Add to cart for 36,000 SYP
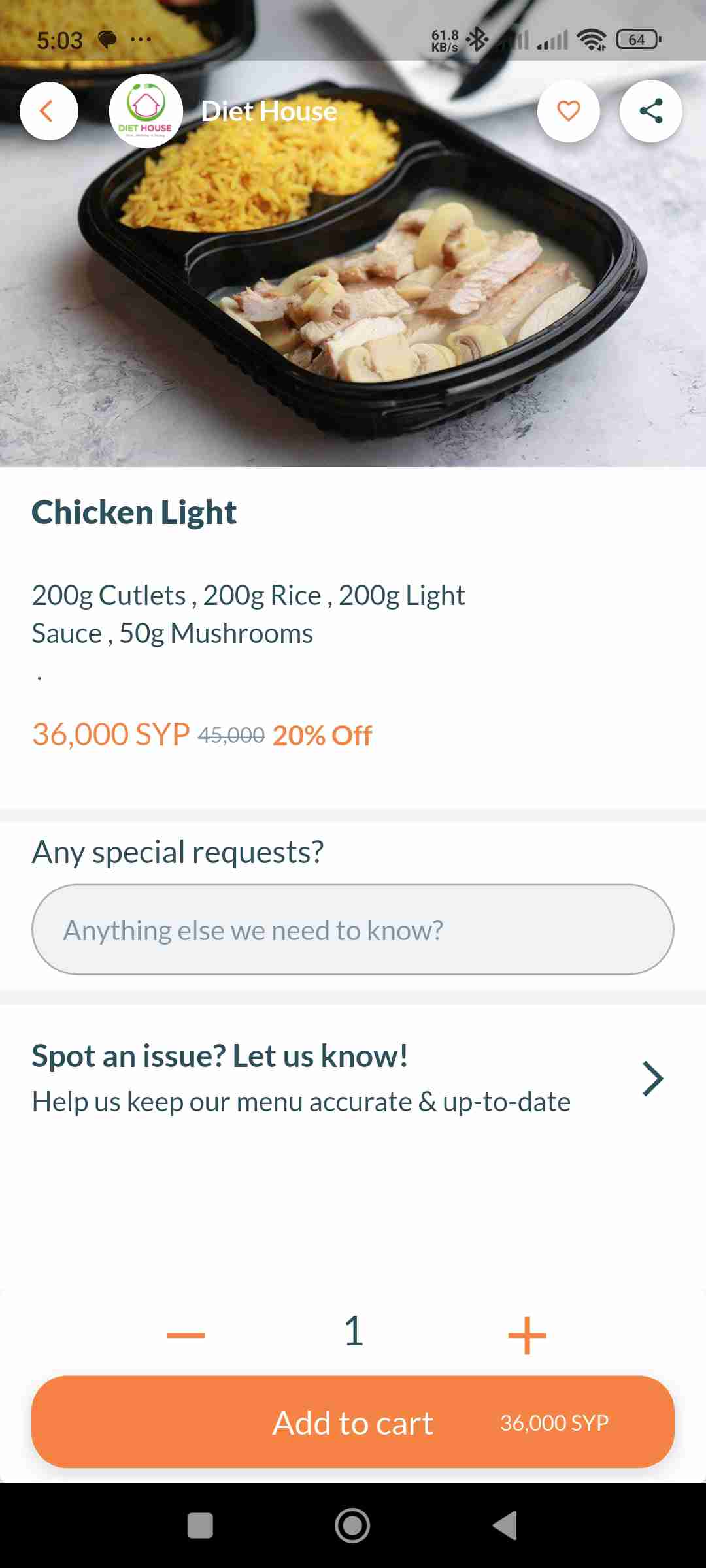706x1568 pixels. [353, 1422]
